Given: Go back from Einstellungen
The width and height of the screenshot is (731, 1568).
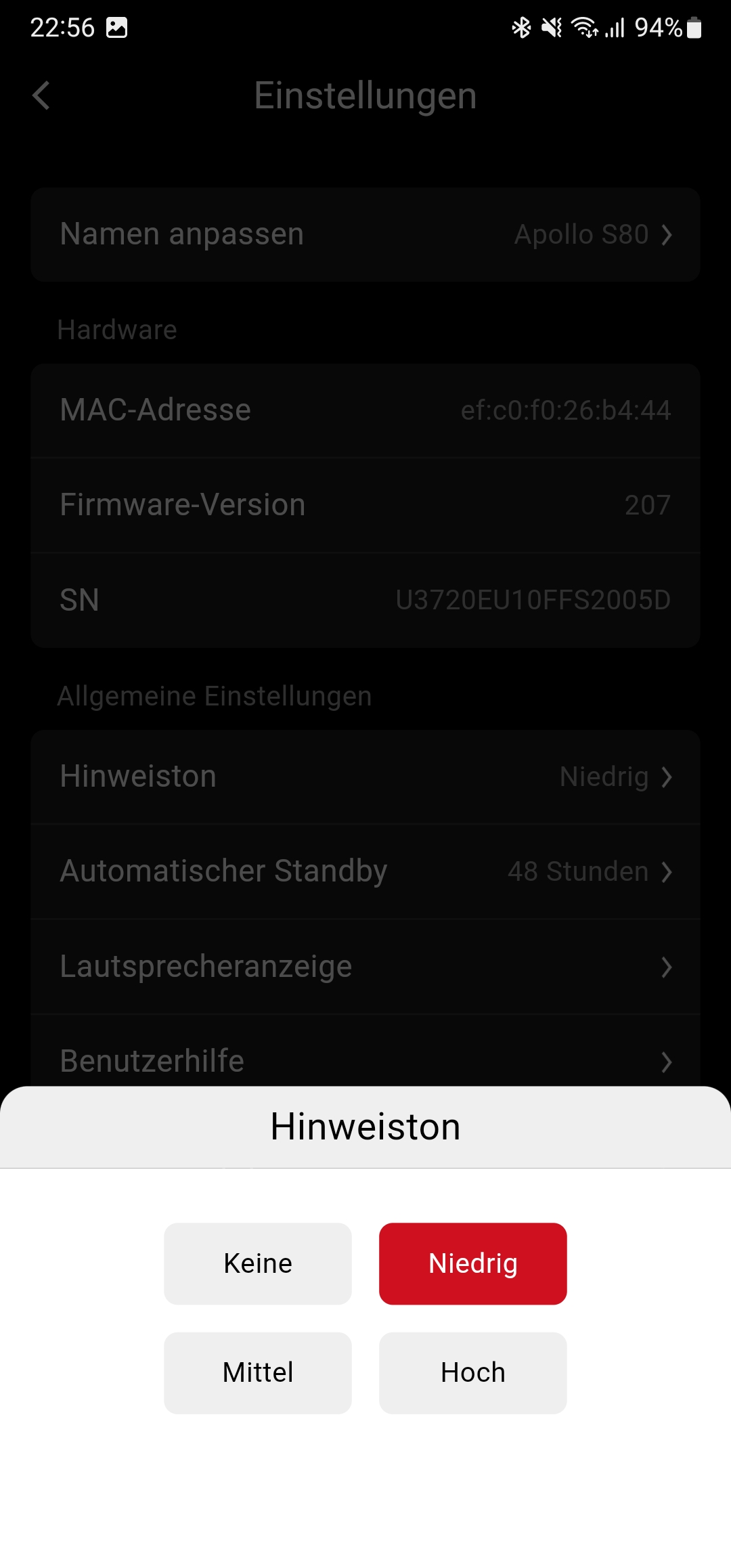Looking at the screenshot, I should click(42, 95).
